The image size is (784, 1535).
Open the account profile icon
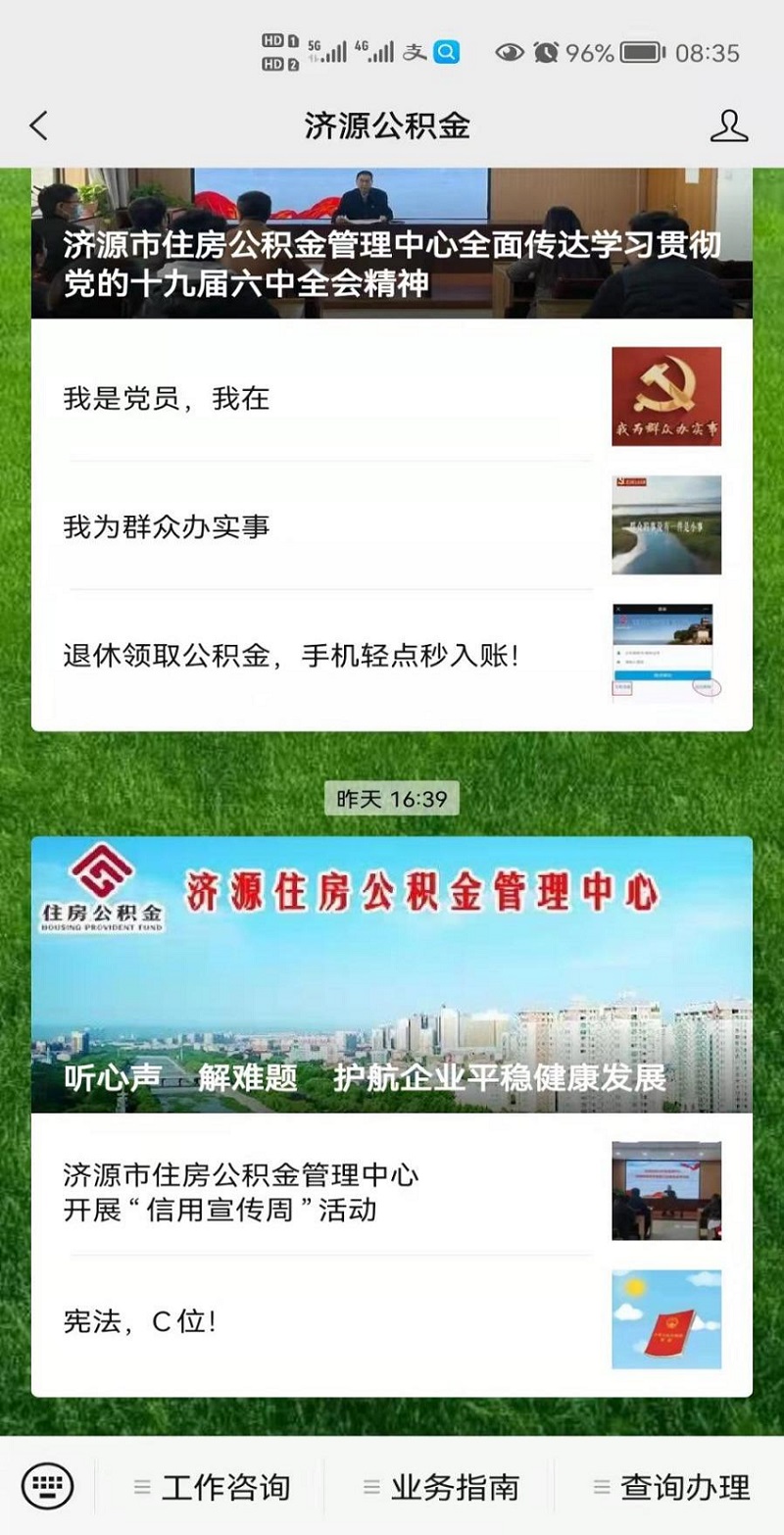point(728,125)
